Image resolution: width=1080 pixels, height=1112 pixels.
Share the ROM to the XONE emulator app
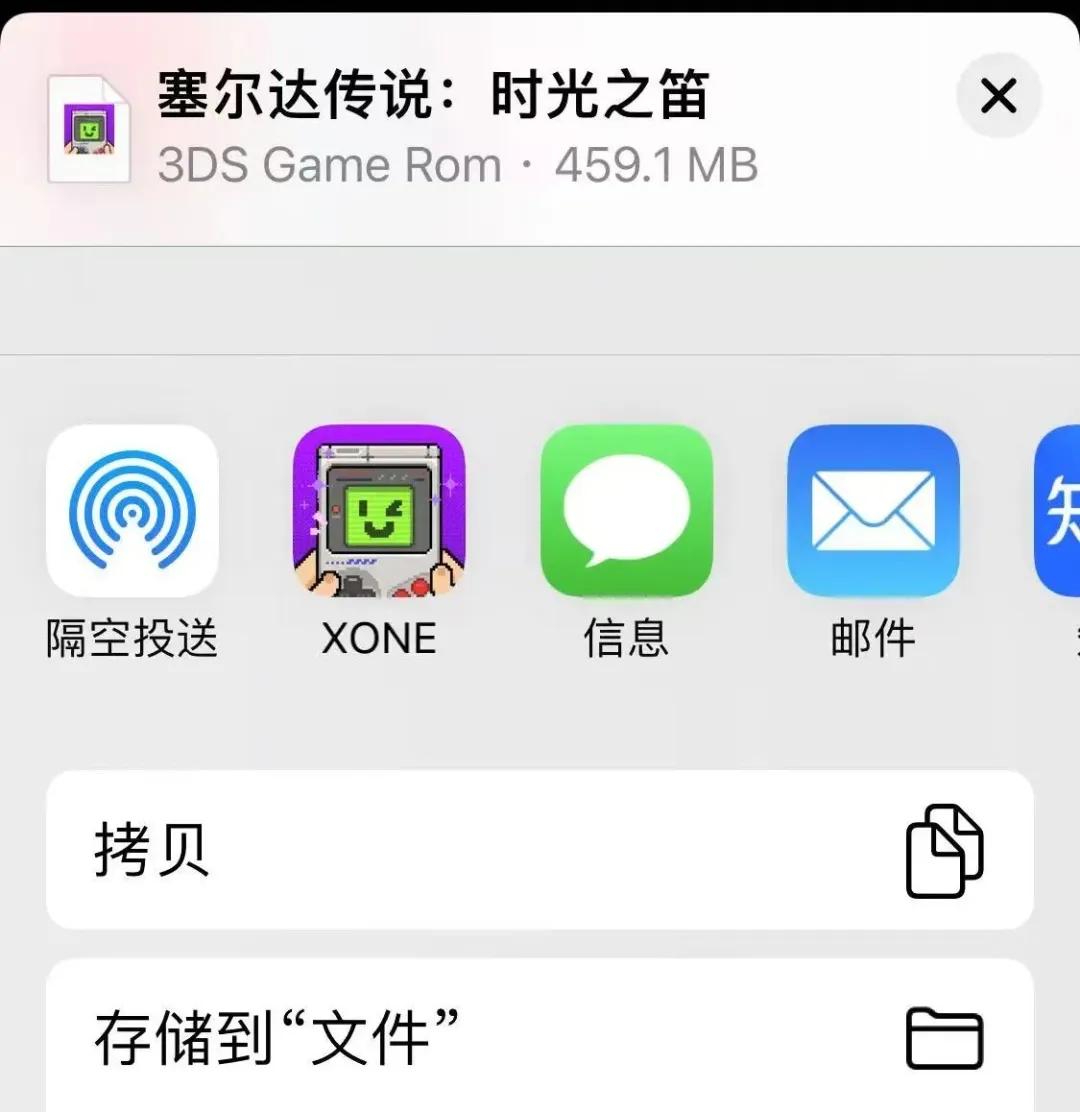(x=378, y=510)
